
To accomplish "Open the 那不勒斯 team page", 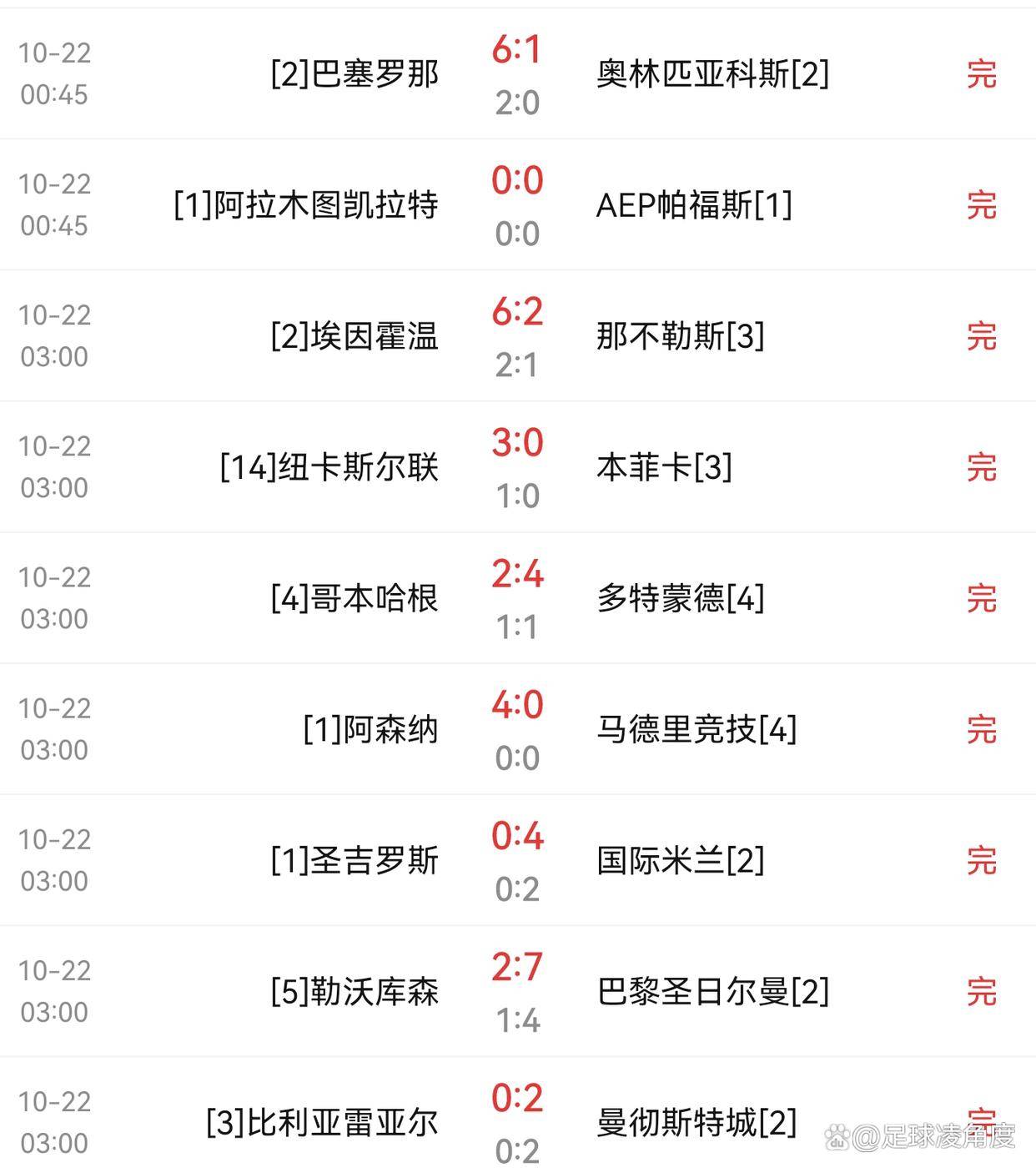I will 680,337.
